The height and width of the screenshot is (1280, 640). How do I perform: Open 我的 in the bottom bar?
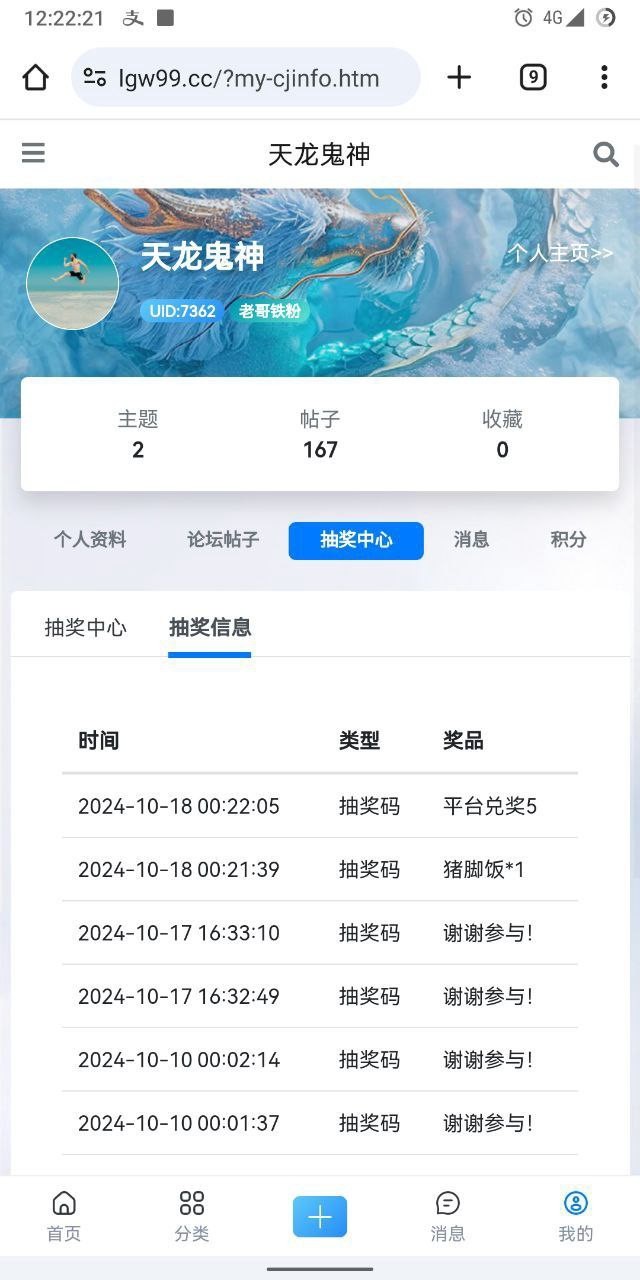(576, 1216)
